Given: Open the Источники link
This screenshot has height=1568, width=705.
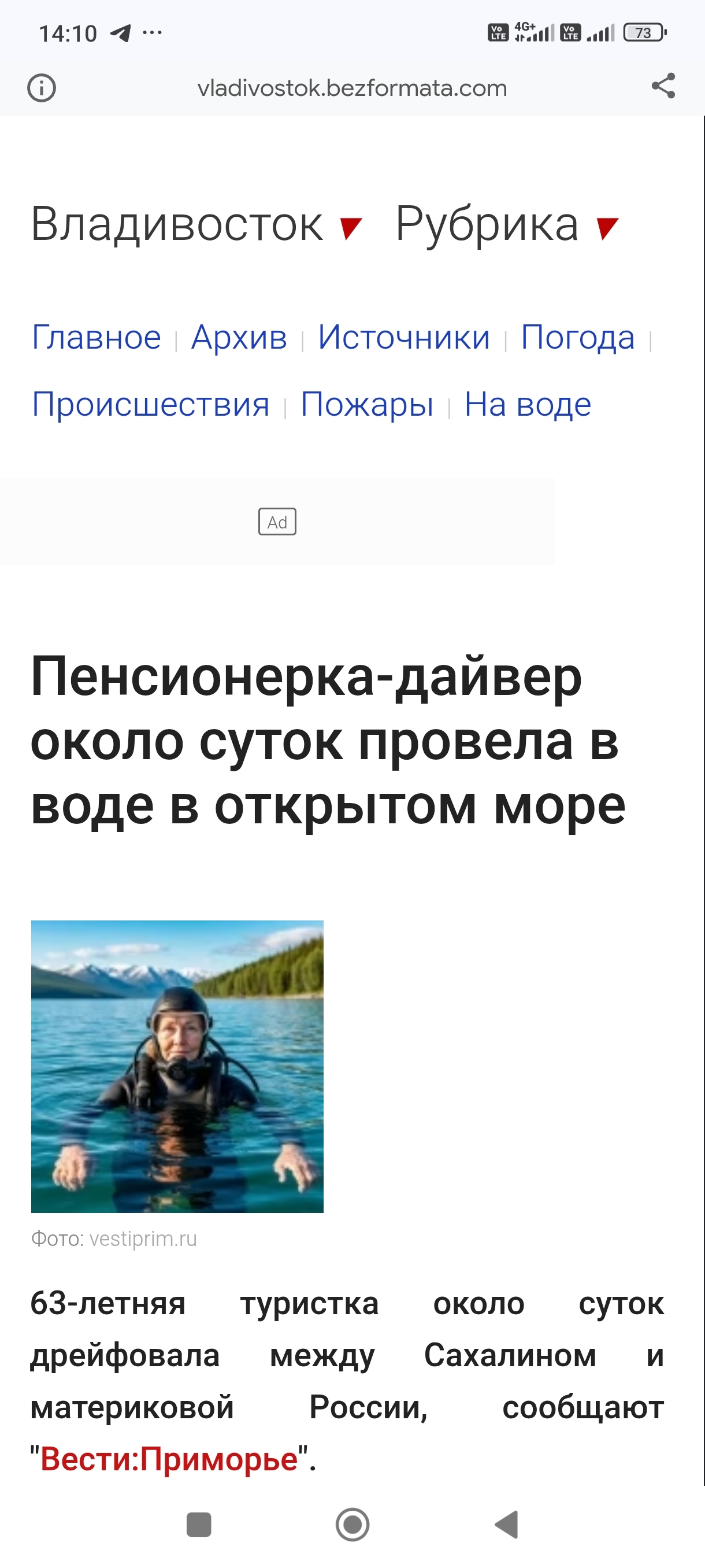Looking at the screenshot, I should pyautogui.click(x=404, y=337).
